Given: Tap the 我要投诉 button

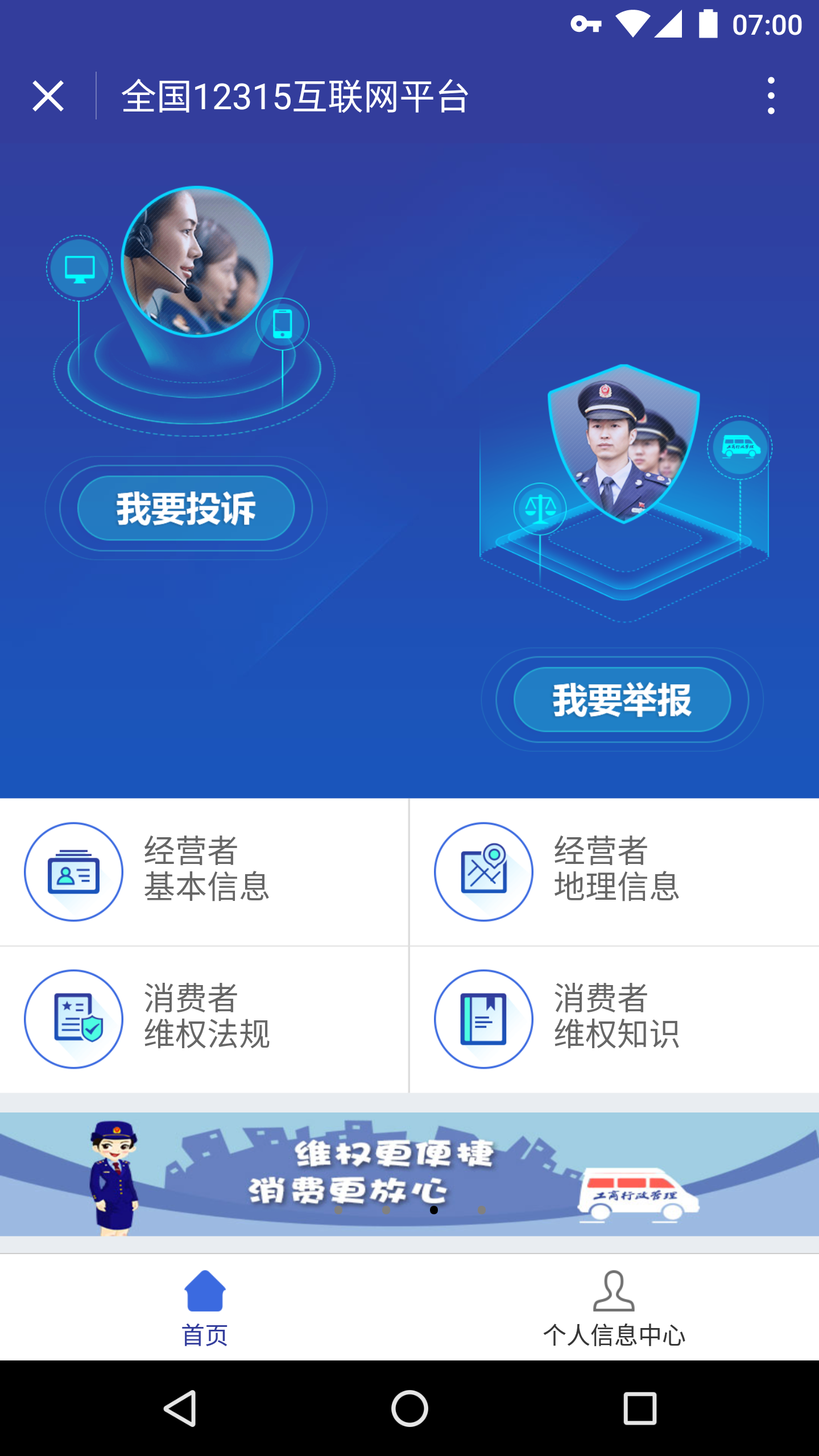Looking at the screenshot, I should click(186, 508).
